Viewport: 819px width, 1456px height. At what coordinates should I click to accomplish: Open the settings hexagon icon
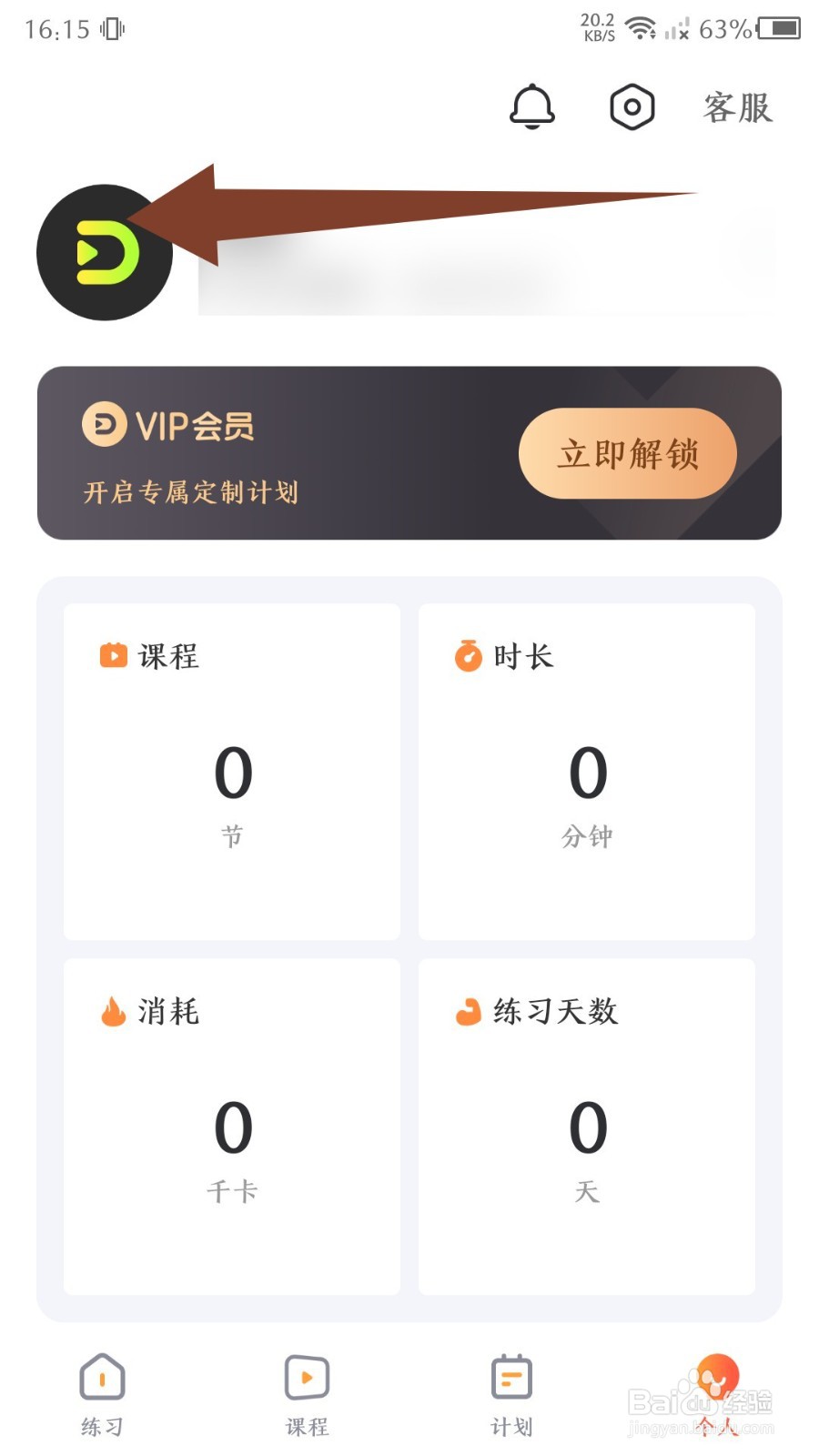(x=632, y=105)
